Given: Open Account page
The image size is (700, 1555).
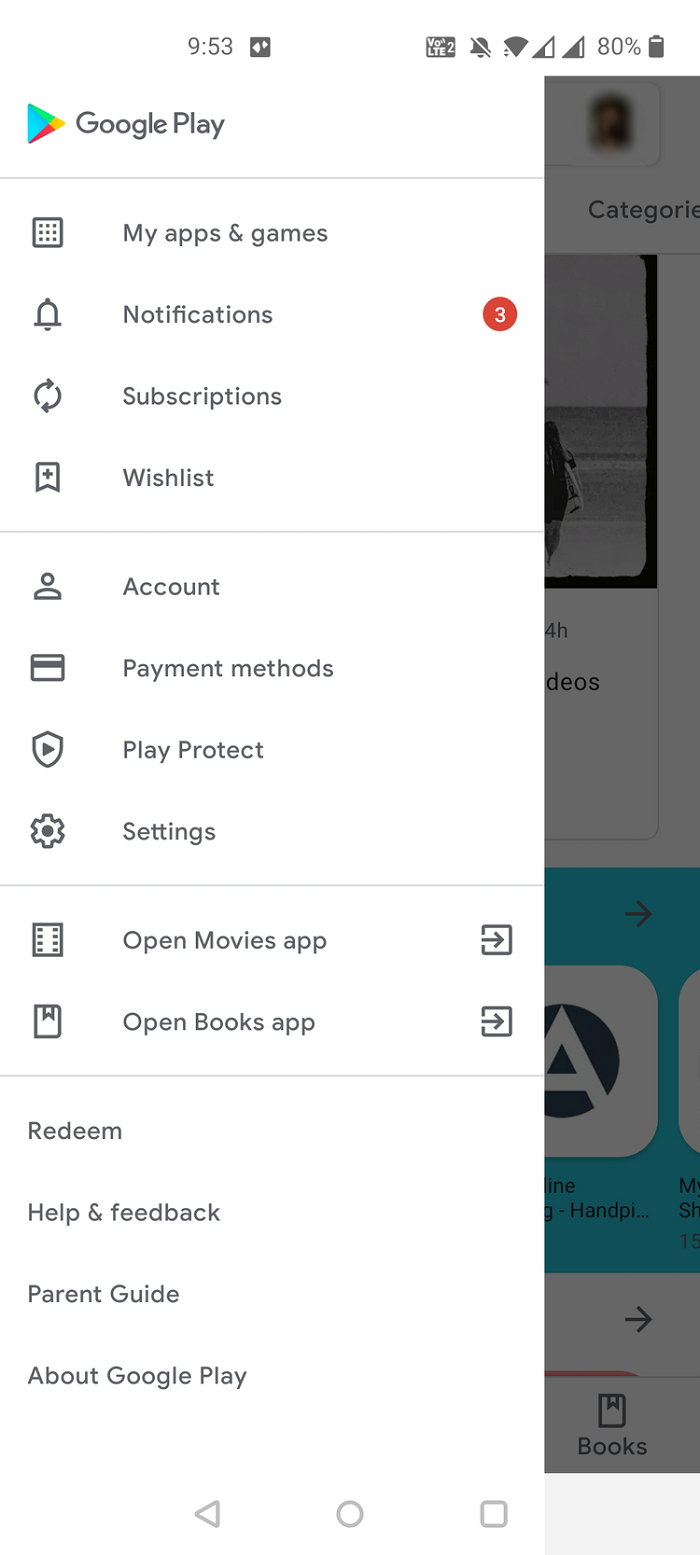Looking at the screenshot, I should (x=171, y=587).
